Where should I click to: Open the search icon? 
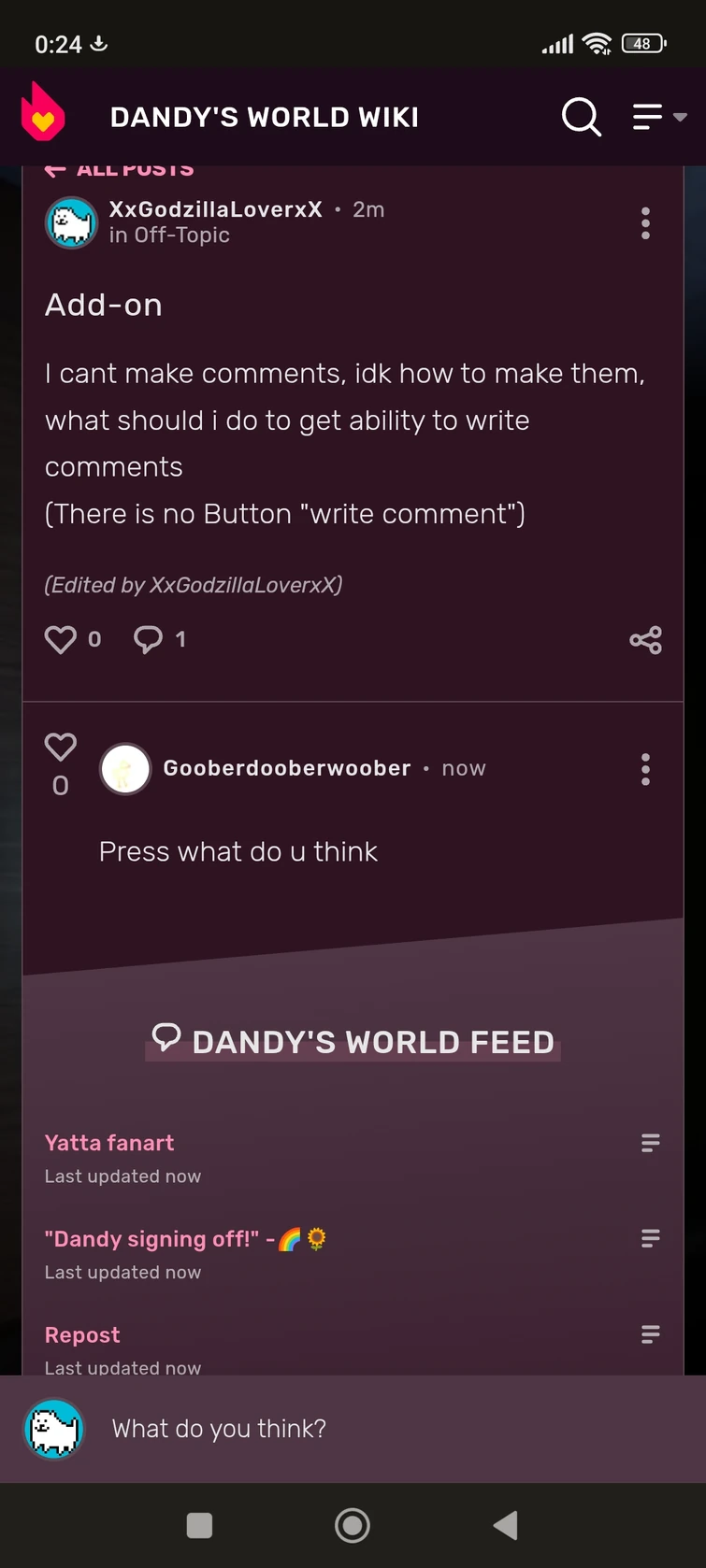[x=581, y=116]
